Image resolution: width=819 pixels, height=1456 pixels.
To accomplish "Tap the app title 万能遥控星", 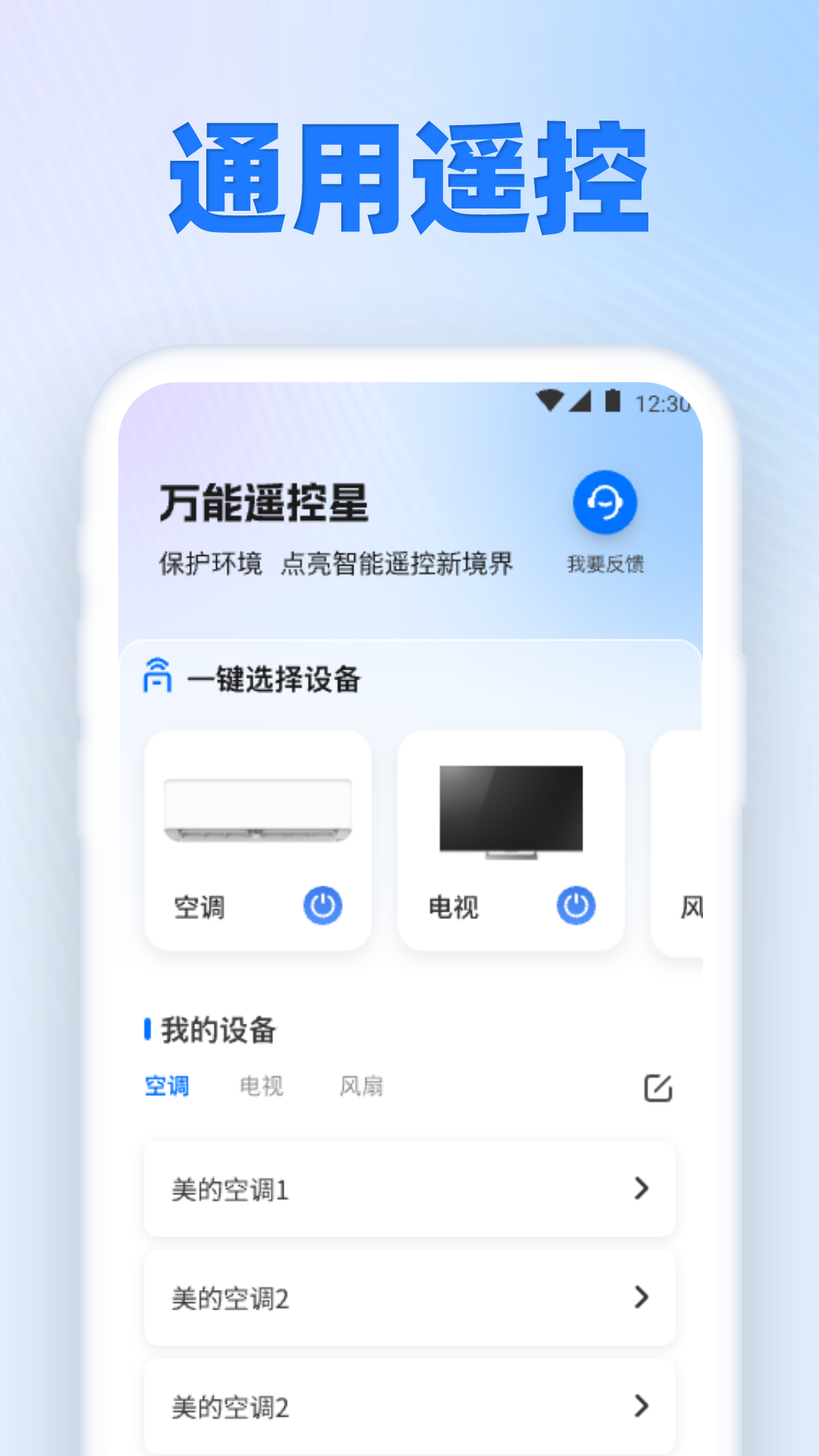I will point(262,503).
